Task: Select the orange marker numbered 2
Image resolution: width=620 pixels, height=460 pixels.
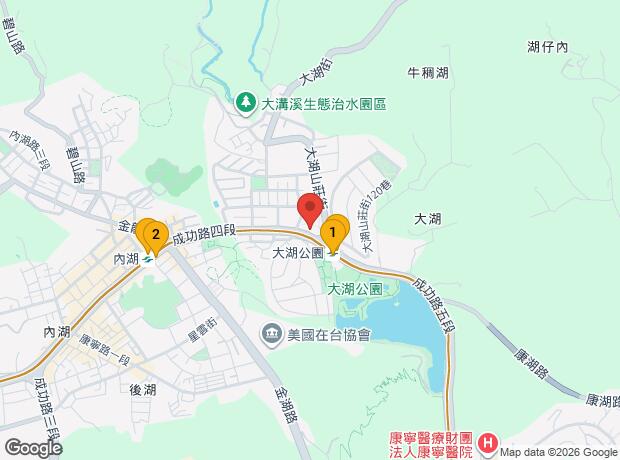Action: (153, 235)
